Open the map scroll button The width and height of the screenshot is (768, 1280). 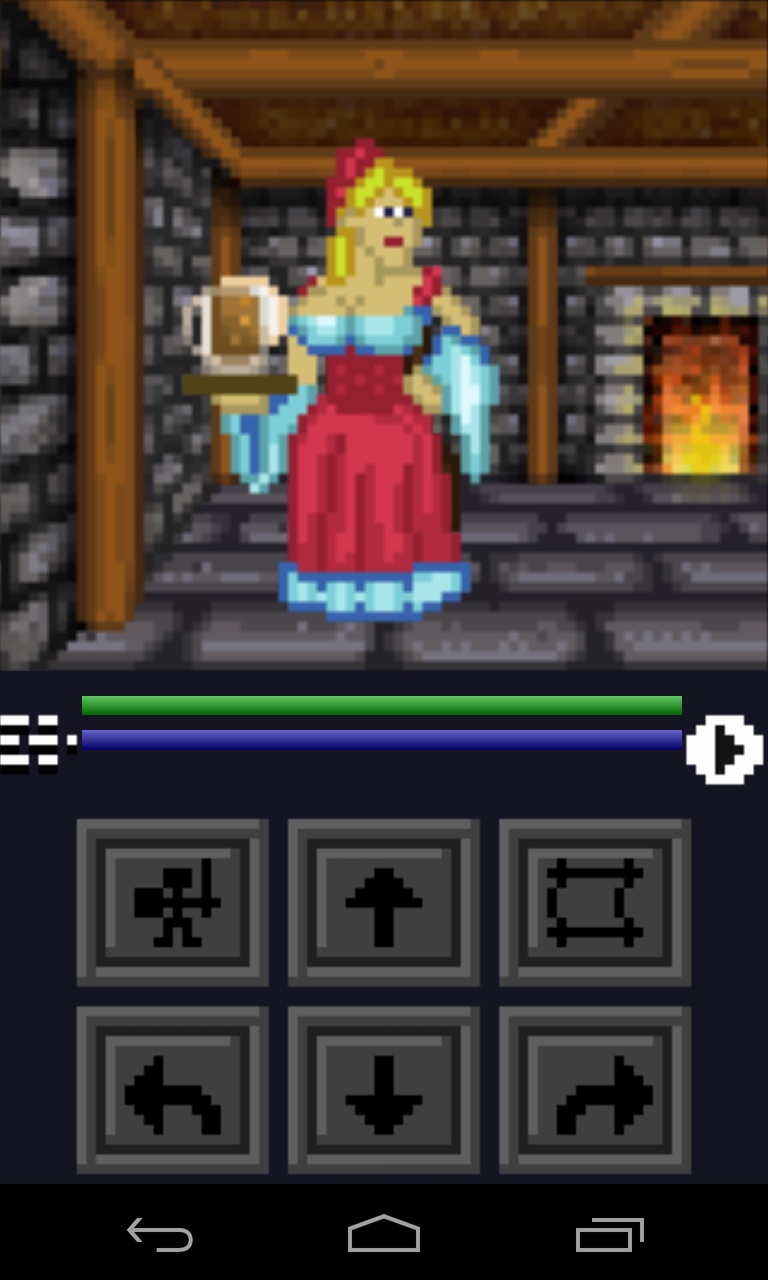pyautogui.click(x=595, y=902)
